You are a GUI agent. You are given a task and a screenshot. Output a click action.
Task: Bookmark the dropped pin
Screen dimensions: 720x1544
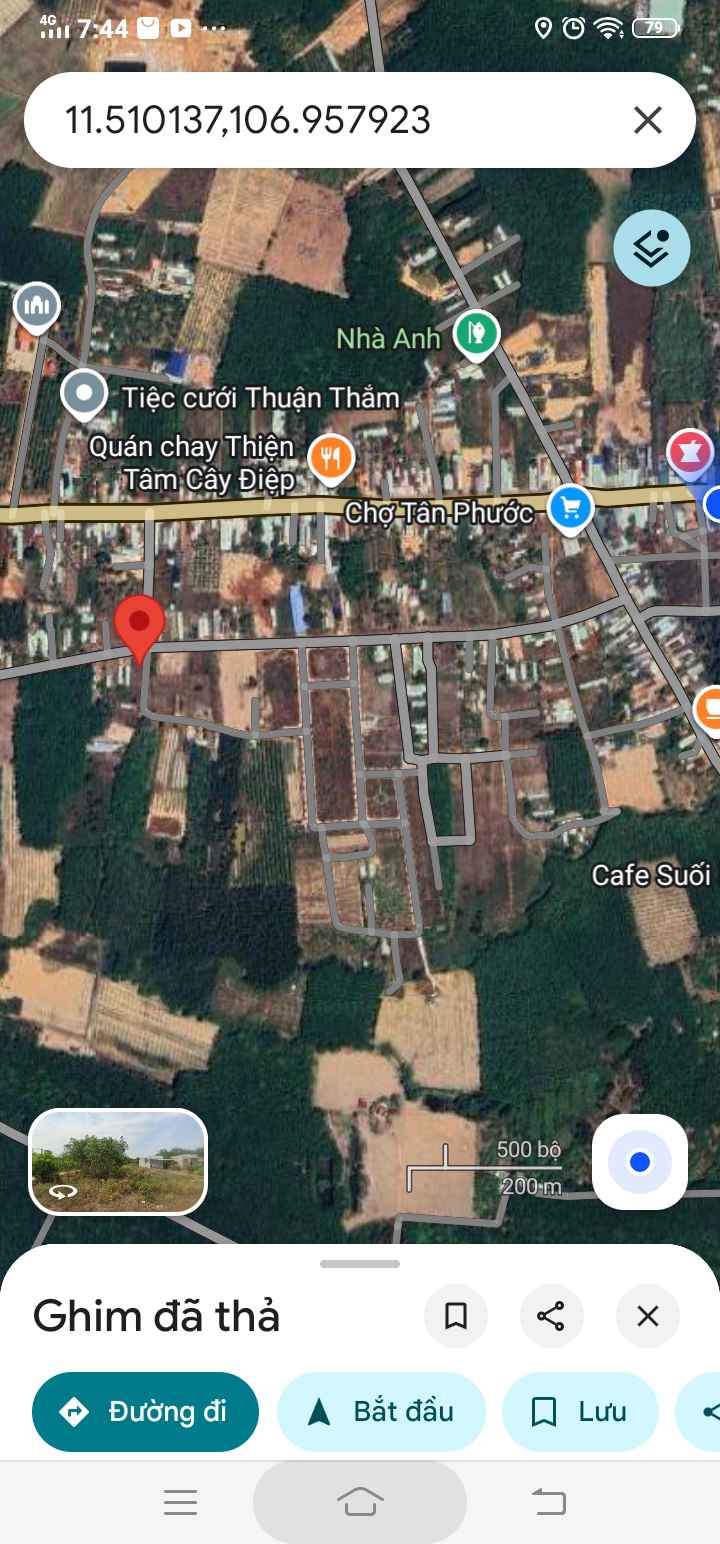[456, 1316]
